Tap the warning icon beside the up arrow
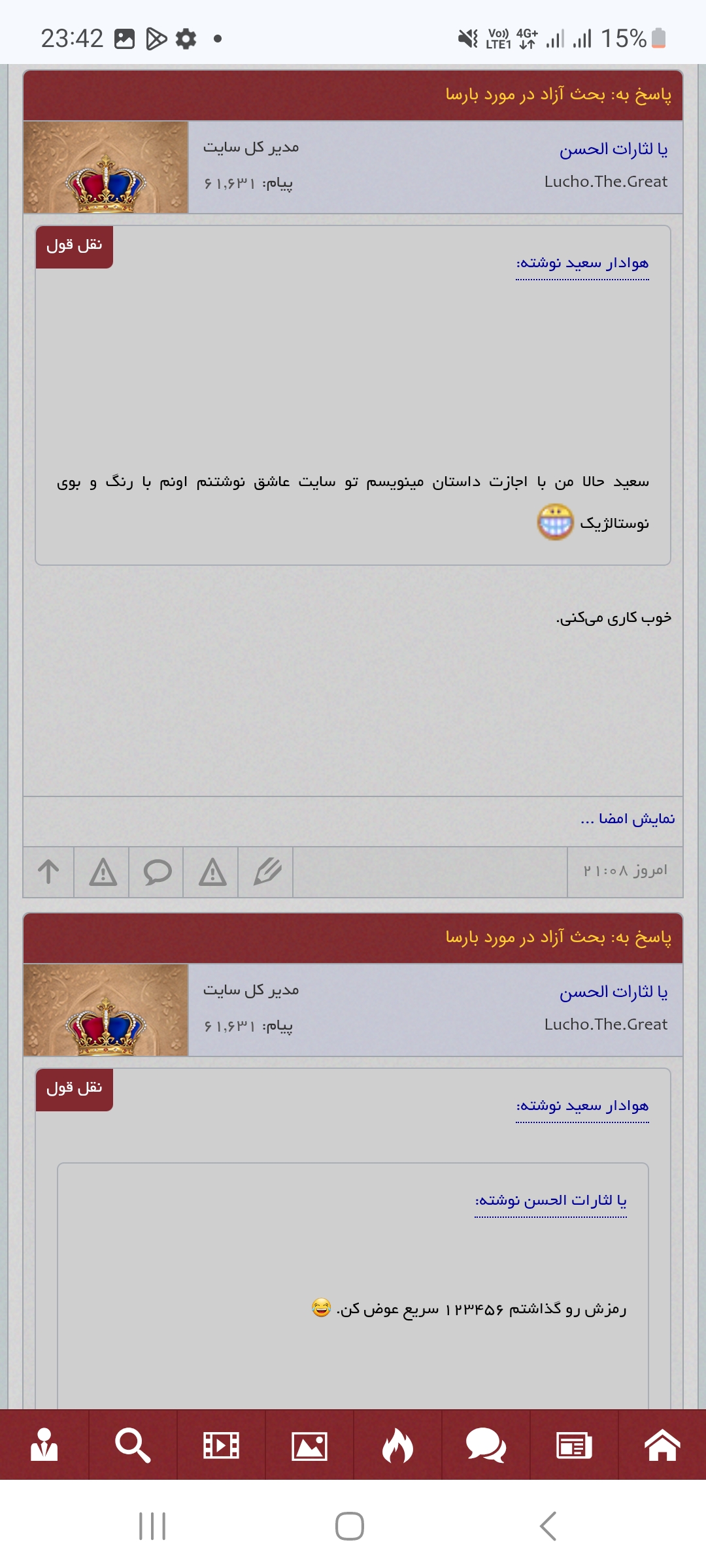The height and width of the screenshot is (1568, 706). (103, 872)
